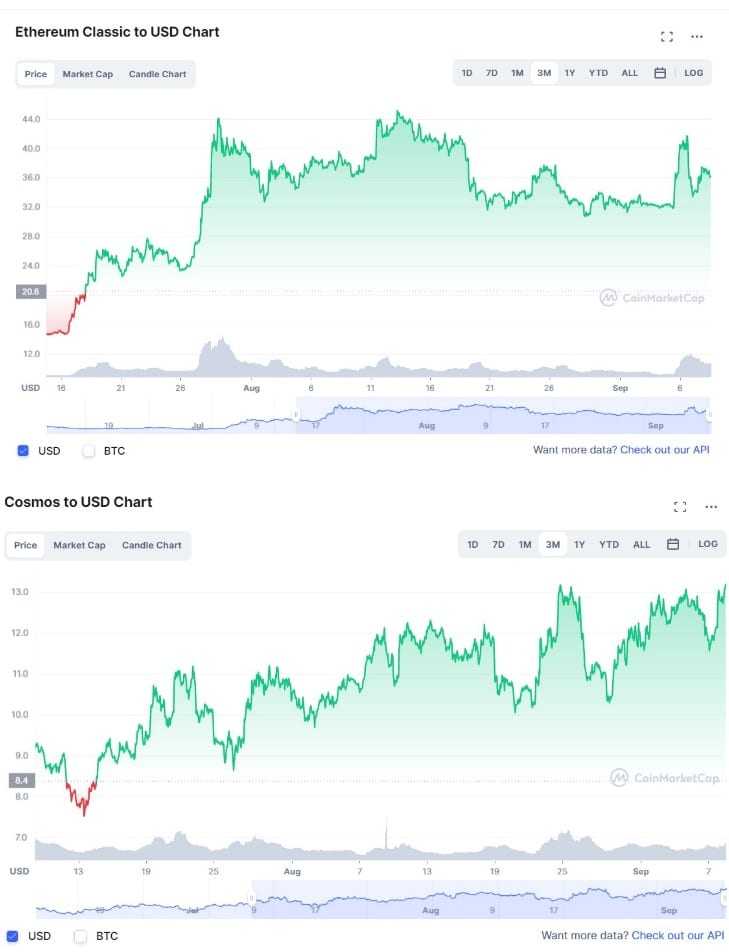Switch the ETC chart to LOG scale

point(693,72)
